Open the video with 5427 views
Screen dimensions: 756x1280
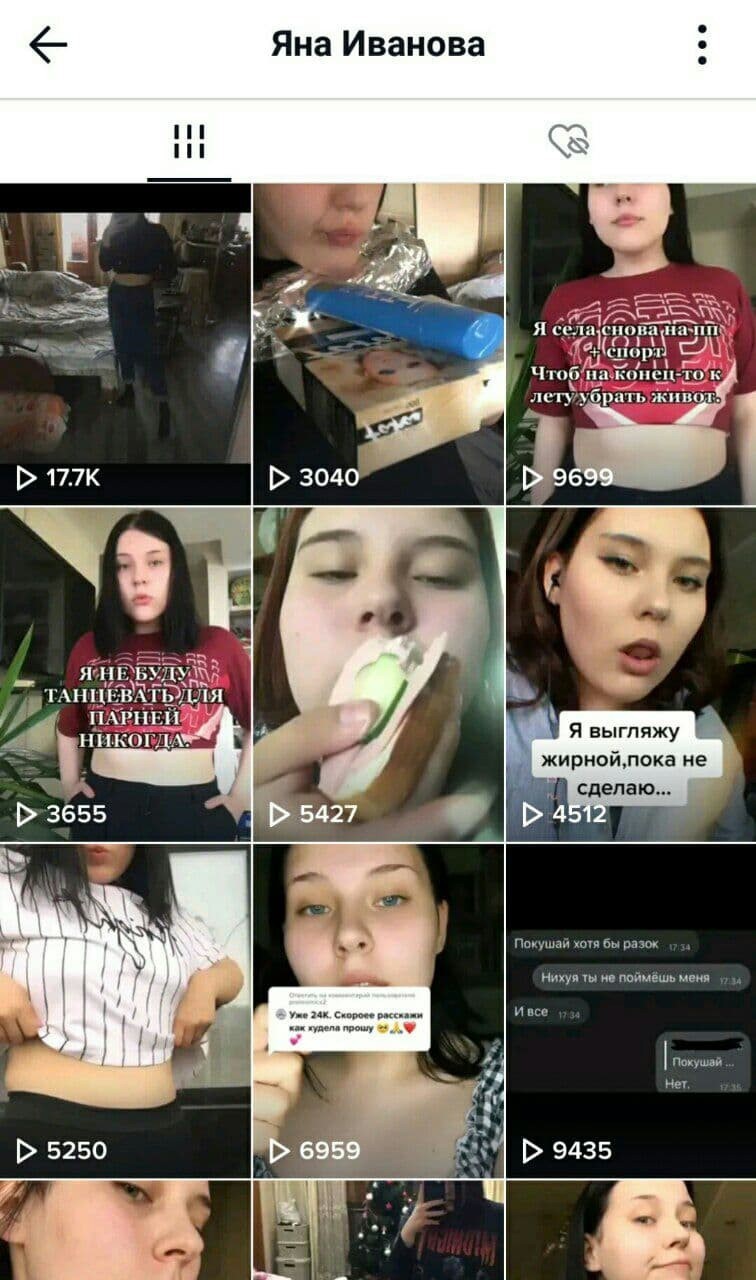coord(378,675)
